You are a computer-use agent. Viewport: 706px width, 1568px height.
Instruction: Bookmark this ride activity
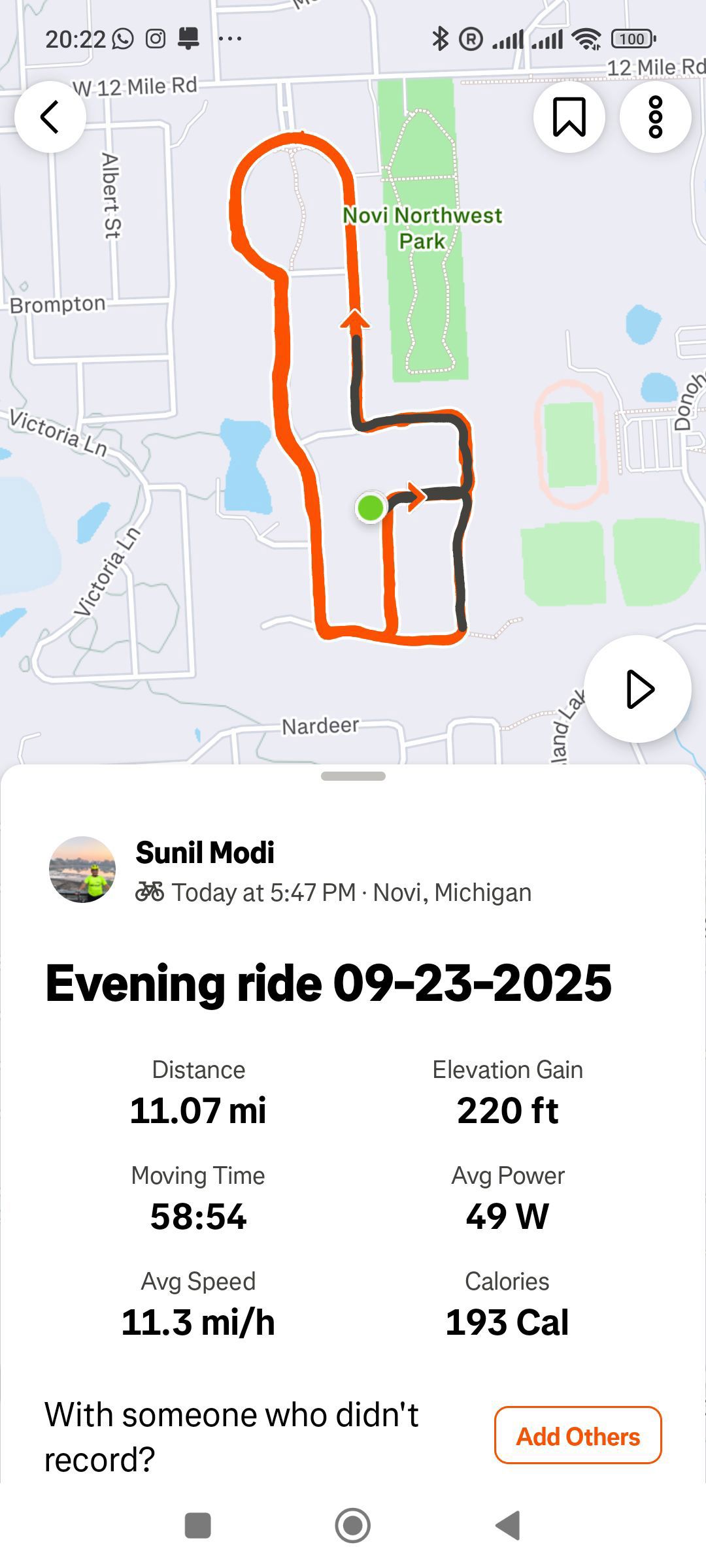click(569, 118)
